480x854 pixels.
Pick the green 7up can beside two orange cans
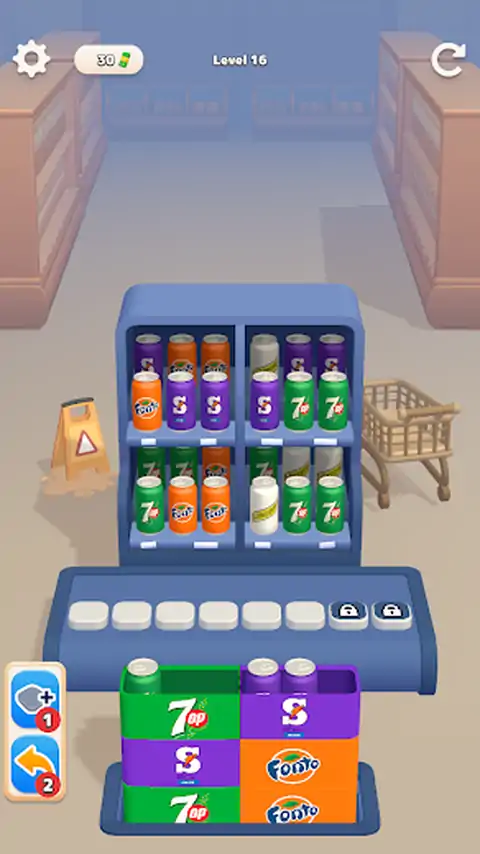point(149,505)
